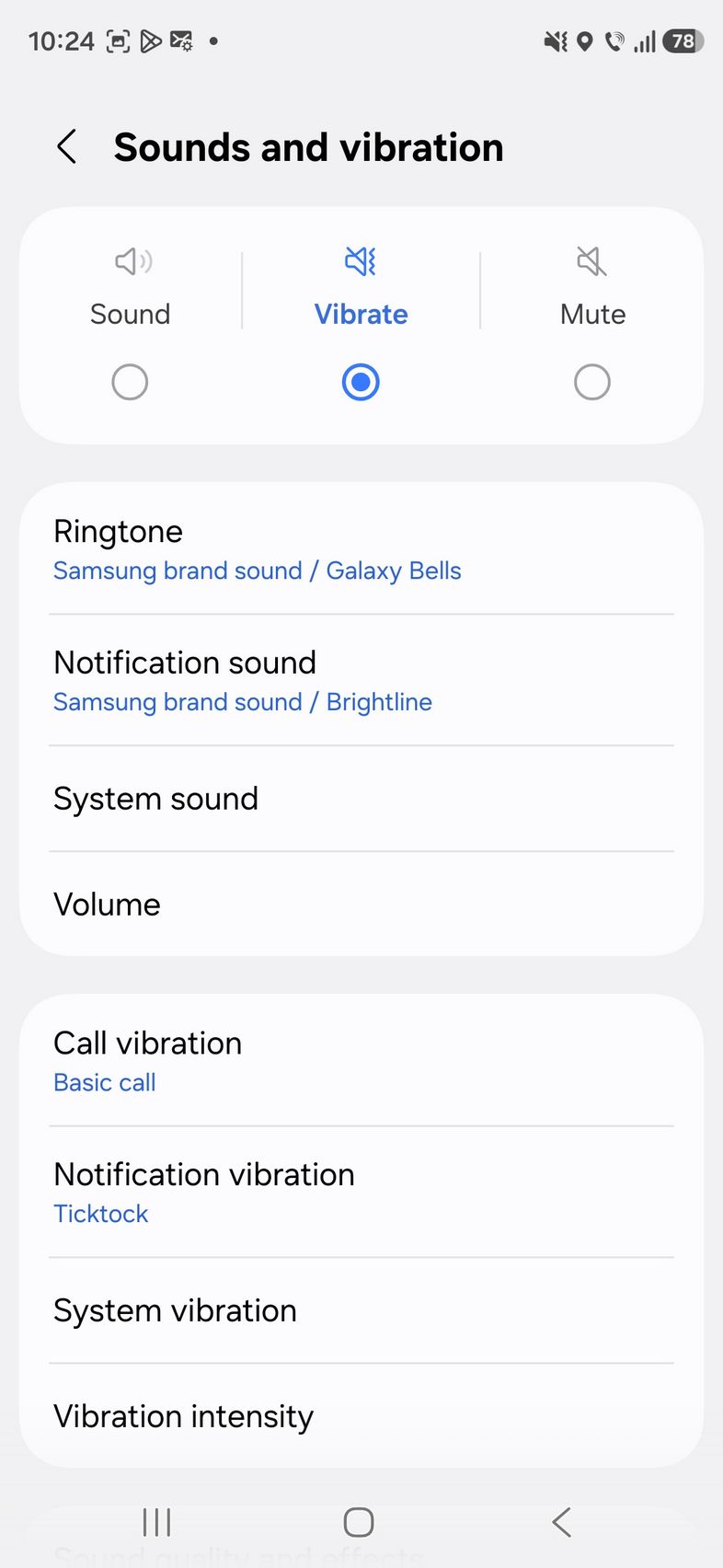Screen dimensions: 723x1568
Task: Open Ringtone settings
Action: tap(361, 549)
